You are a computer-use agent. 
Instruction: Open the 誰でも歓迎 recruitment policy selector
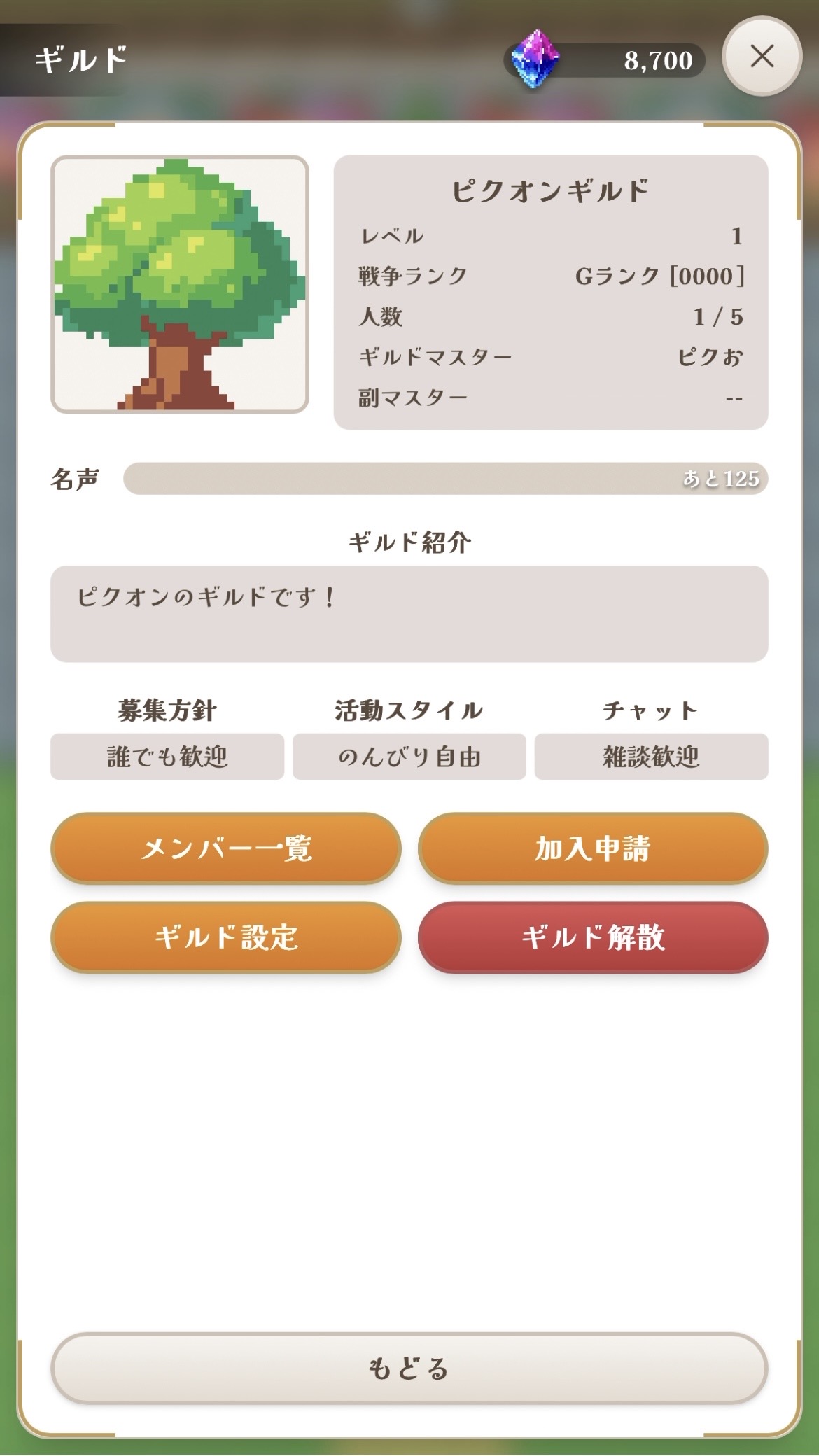(167, 757)
